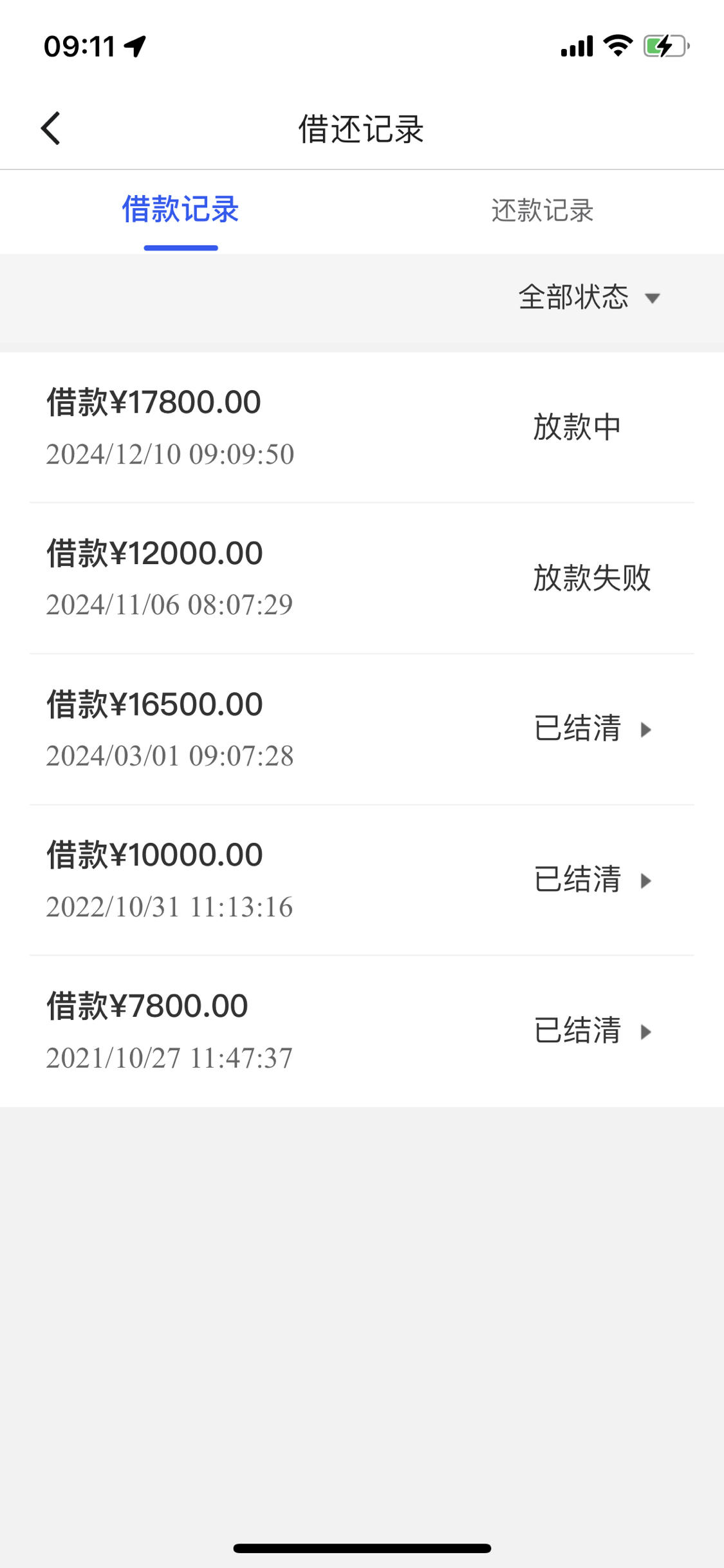
Task: View details of the ¥7800.00 loan
Action: pyautogui.click(x=362, y=1032)
